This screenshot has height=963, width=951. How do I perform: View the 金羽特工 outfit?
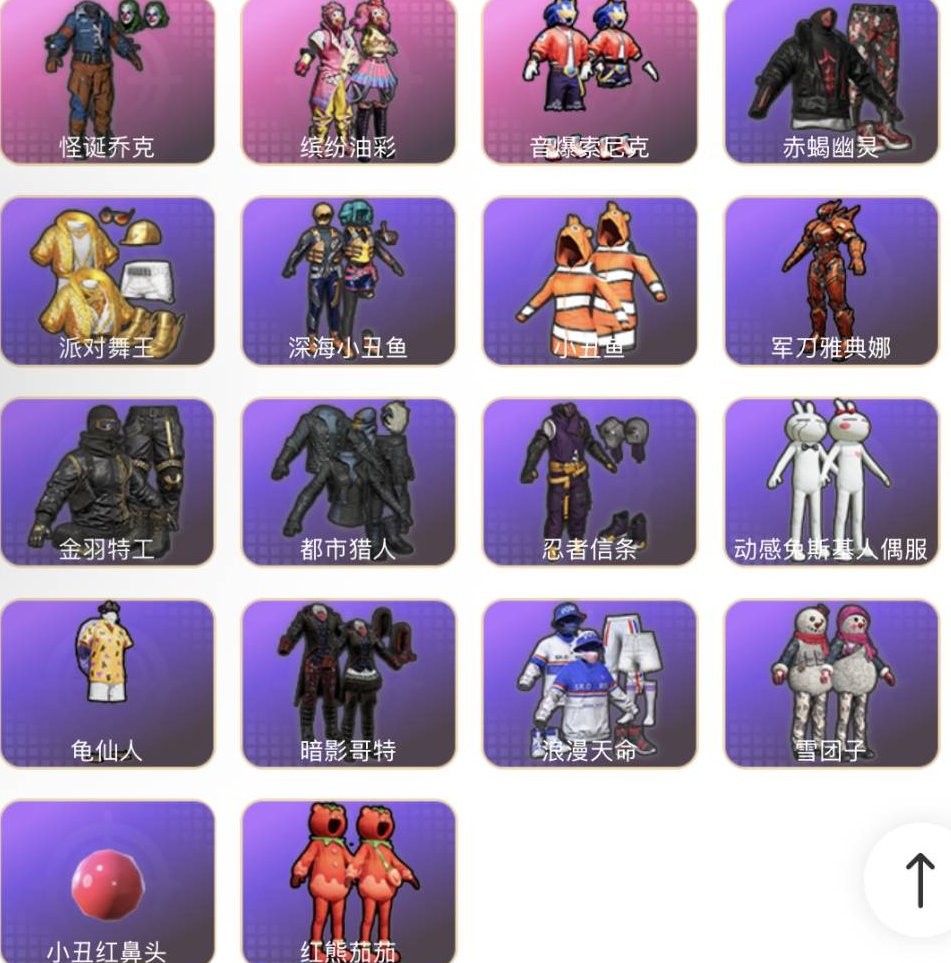(107, 482)
